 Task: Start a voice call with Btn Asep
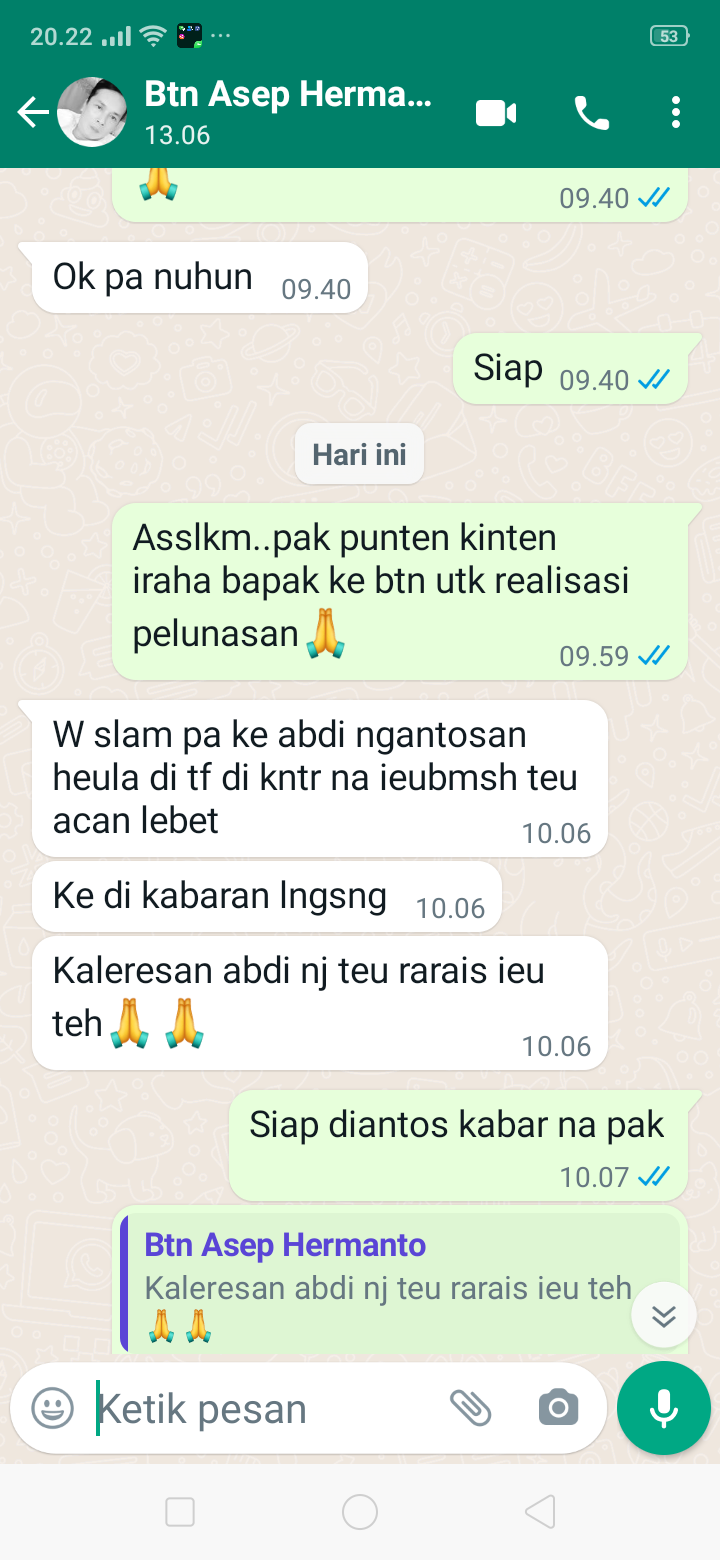click(591, 113)
